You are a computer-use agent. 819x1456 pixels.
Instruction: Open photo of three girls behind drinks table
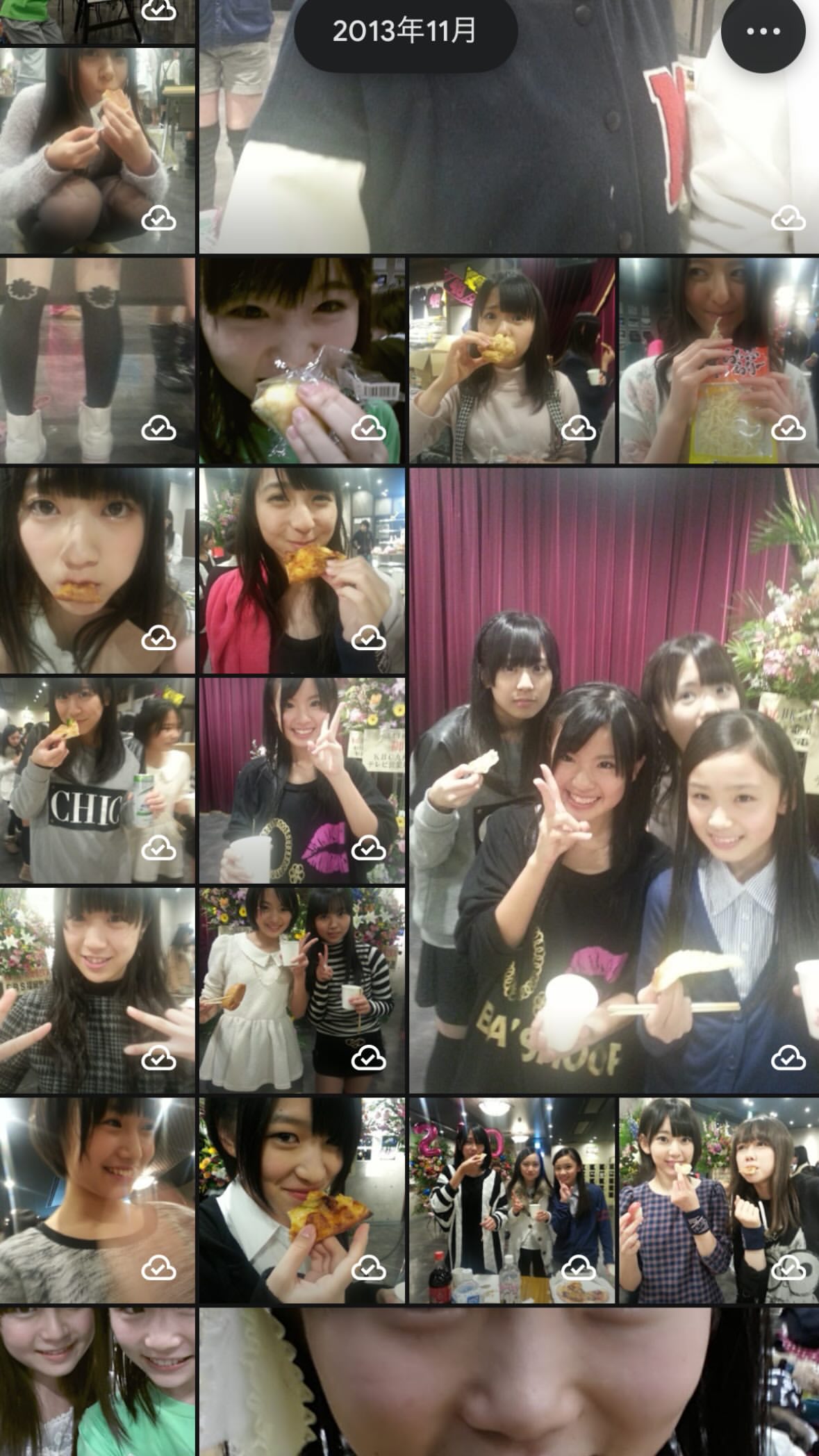pyautogui.click(x=512, y=1200)
